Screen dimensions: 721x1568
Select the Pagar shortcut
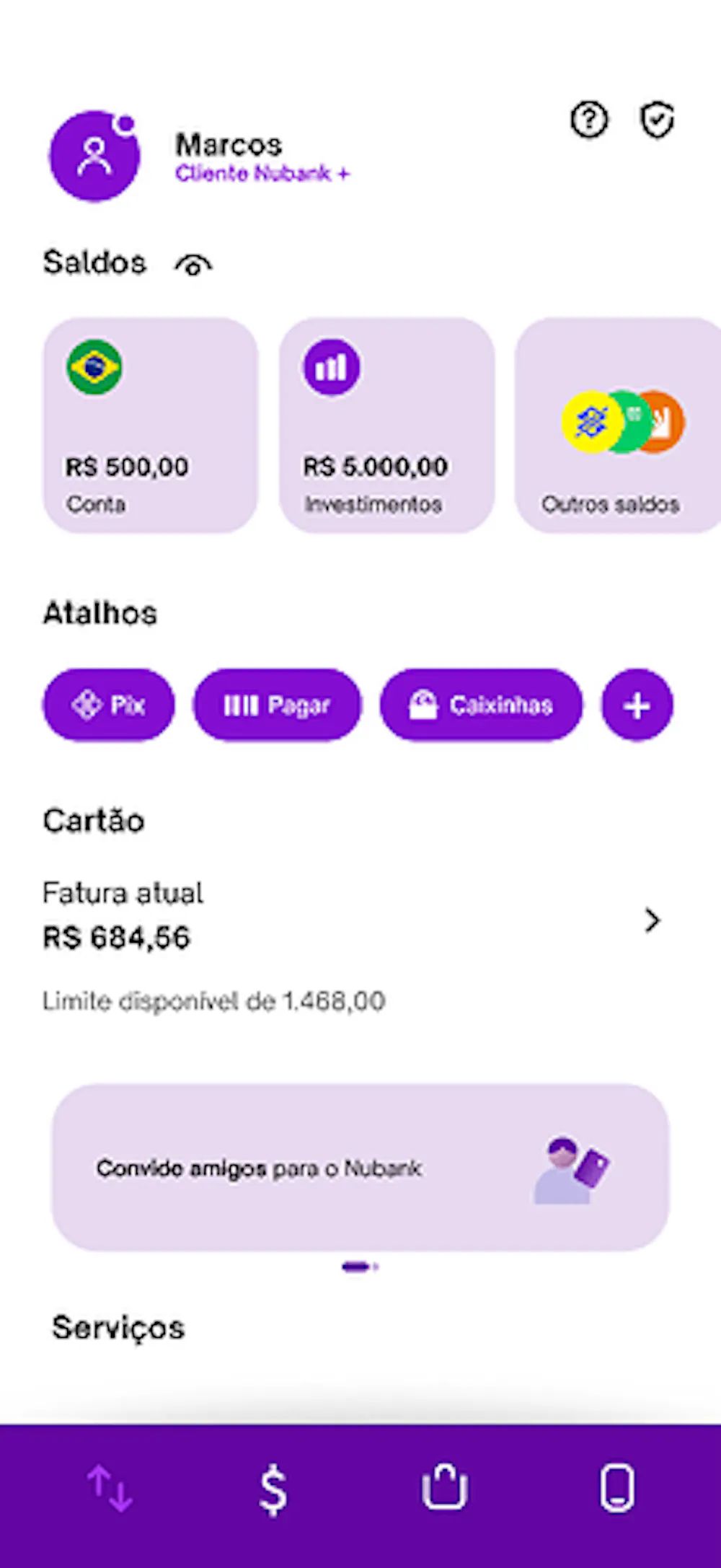coord(277,705)
